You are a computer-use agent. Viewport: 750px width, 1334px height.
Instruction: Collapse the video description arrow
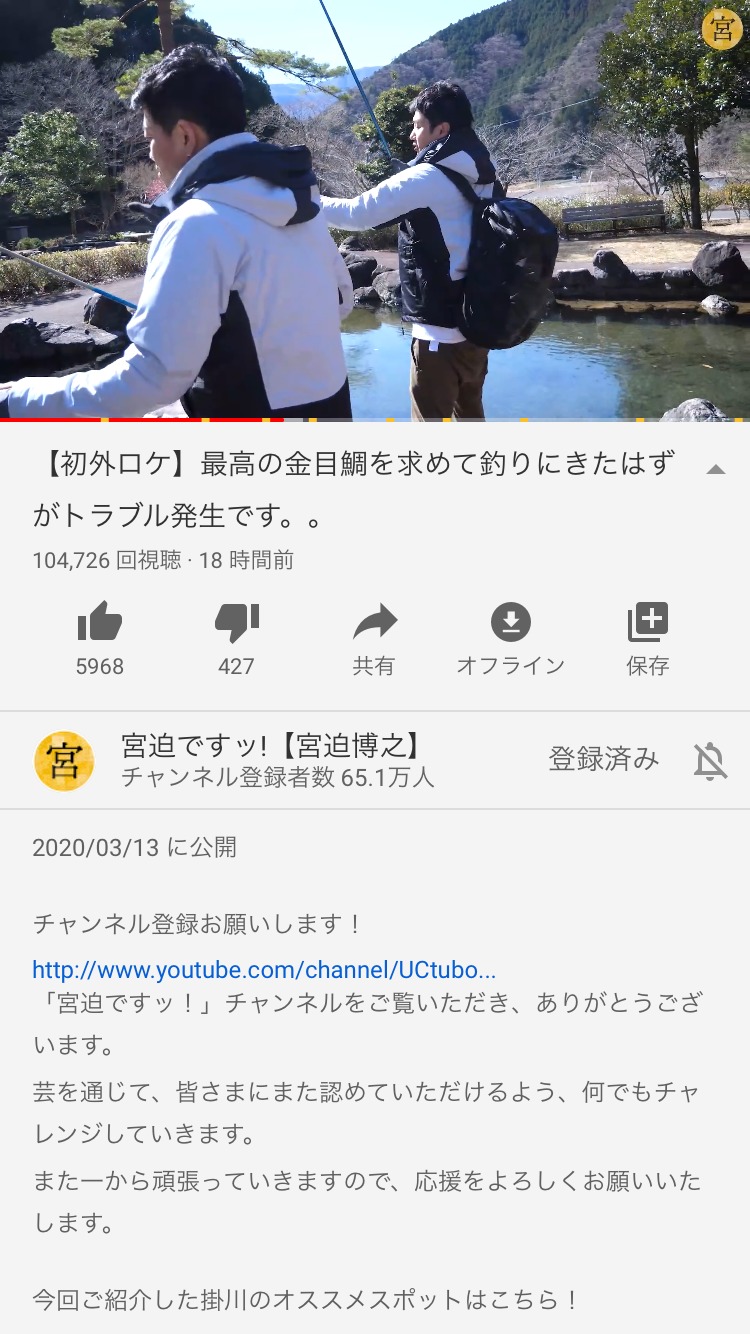click(715, 469)
